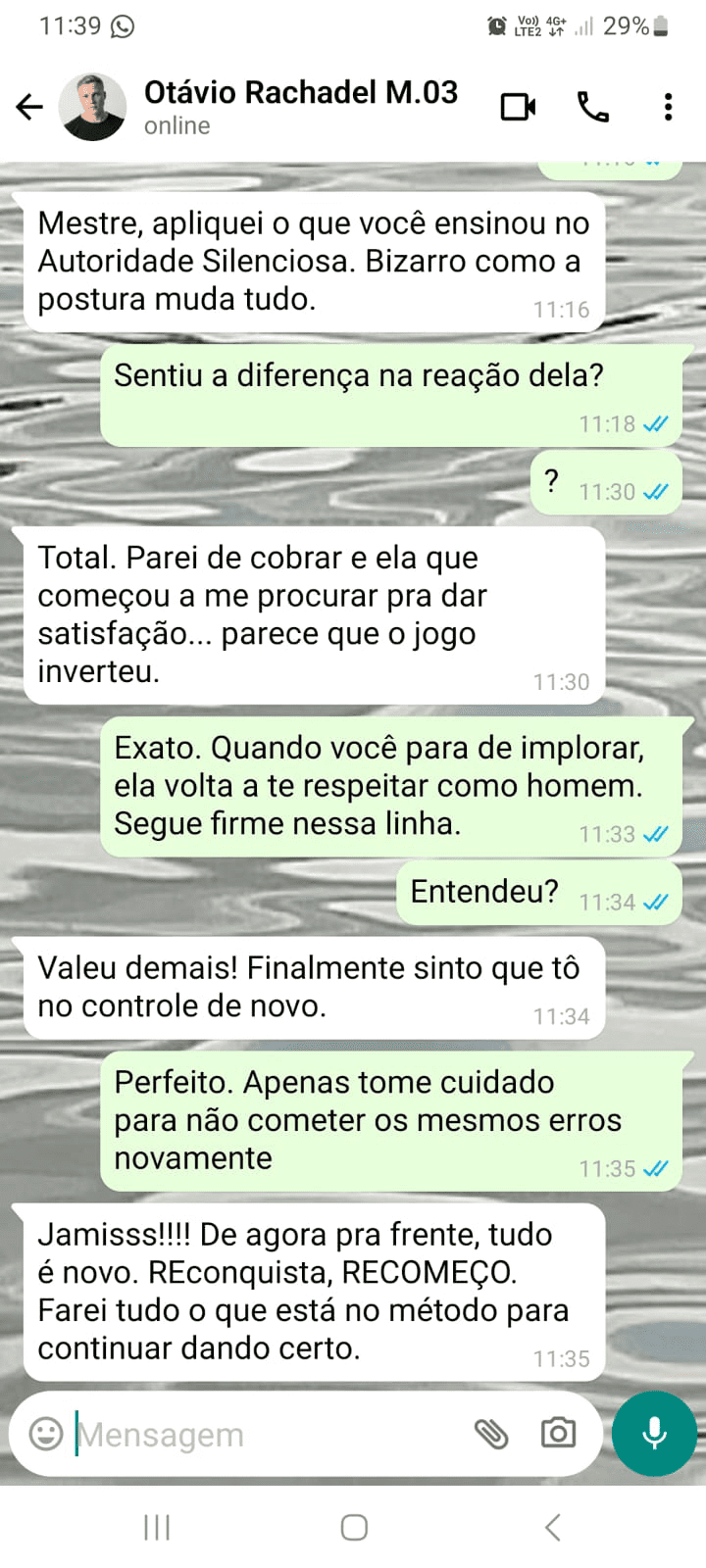Go back to the chat list
The height and width of the screenshot is (1568, 706).
[x=29, y=107]
